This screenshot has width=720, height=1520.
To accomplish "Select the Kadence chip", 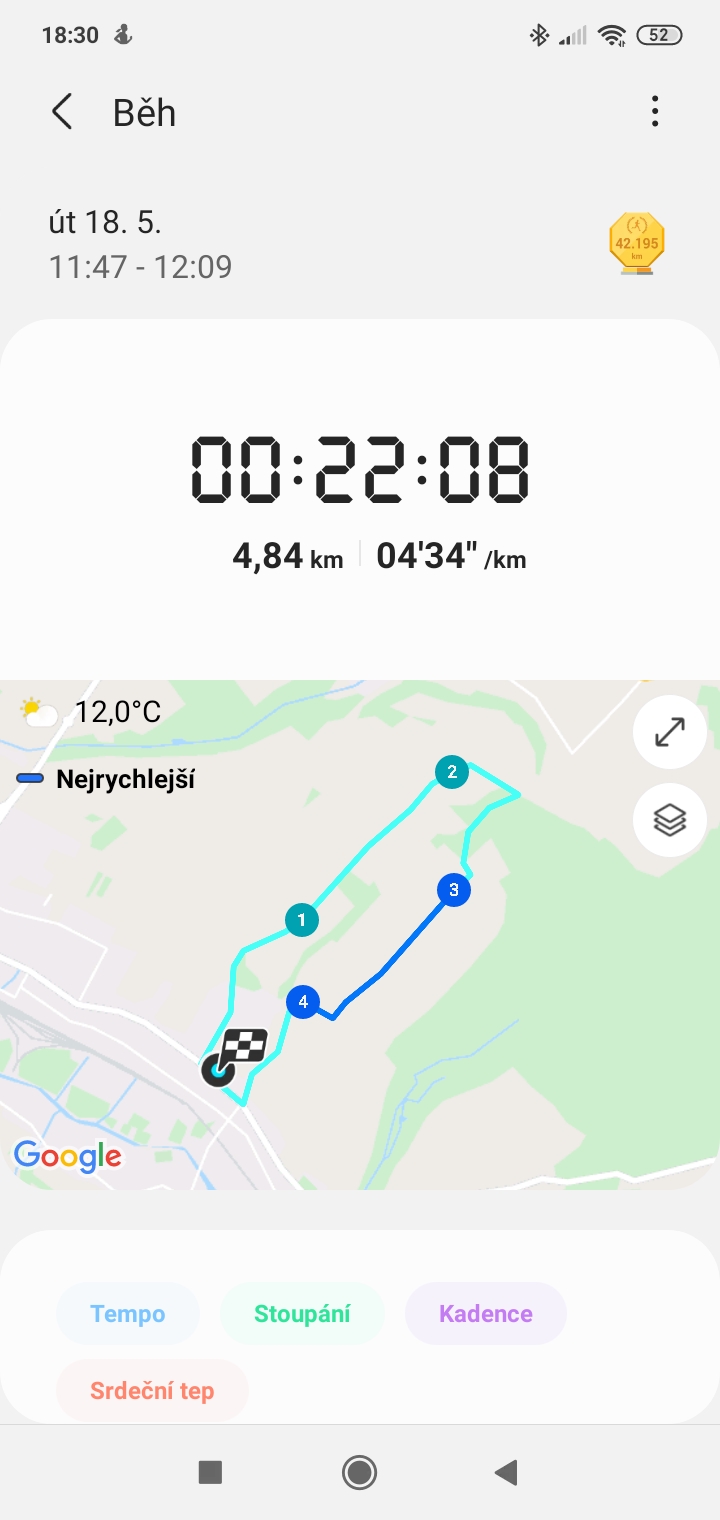I will [486, 1313].
